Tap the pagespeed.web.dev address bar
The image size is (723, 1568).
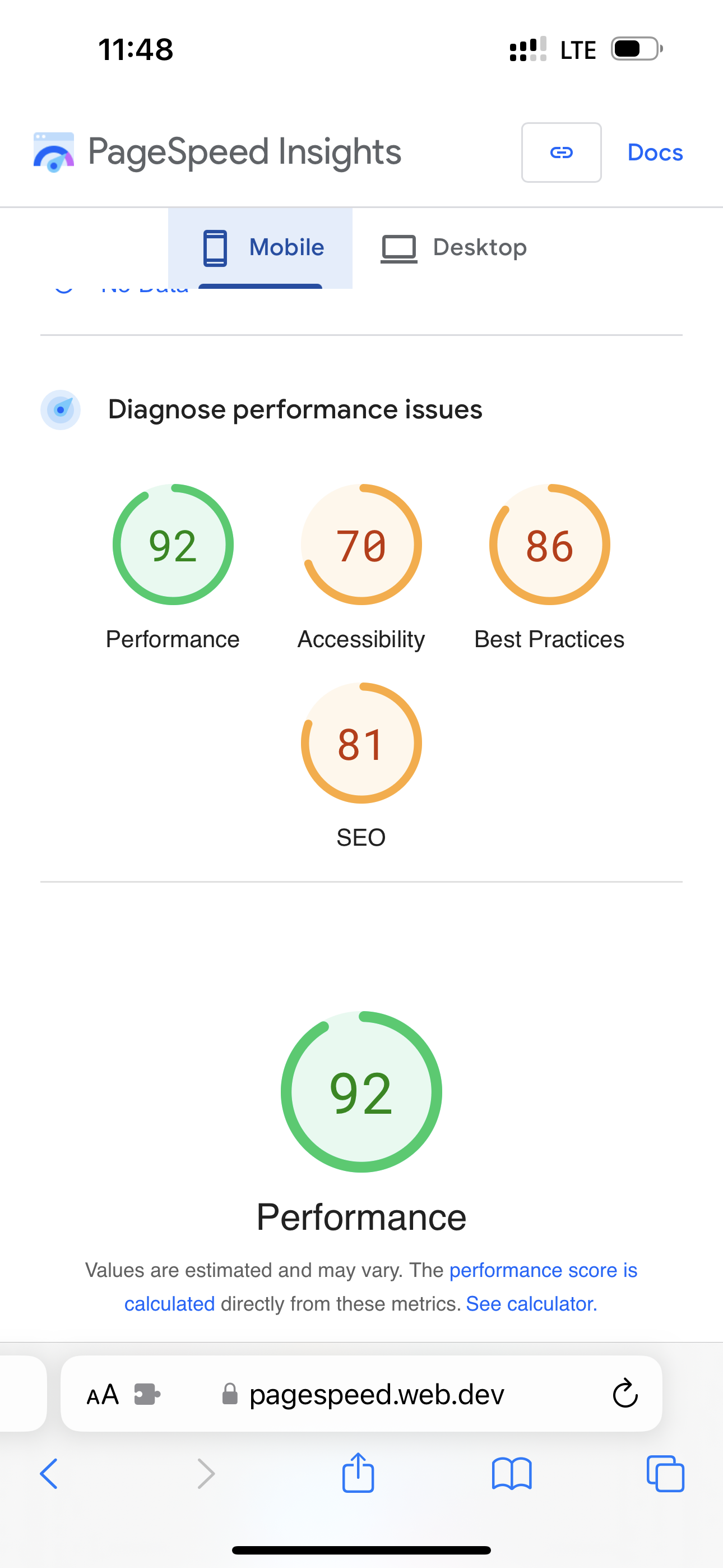(x=376, y=1394)
